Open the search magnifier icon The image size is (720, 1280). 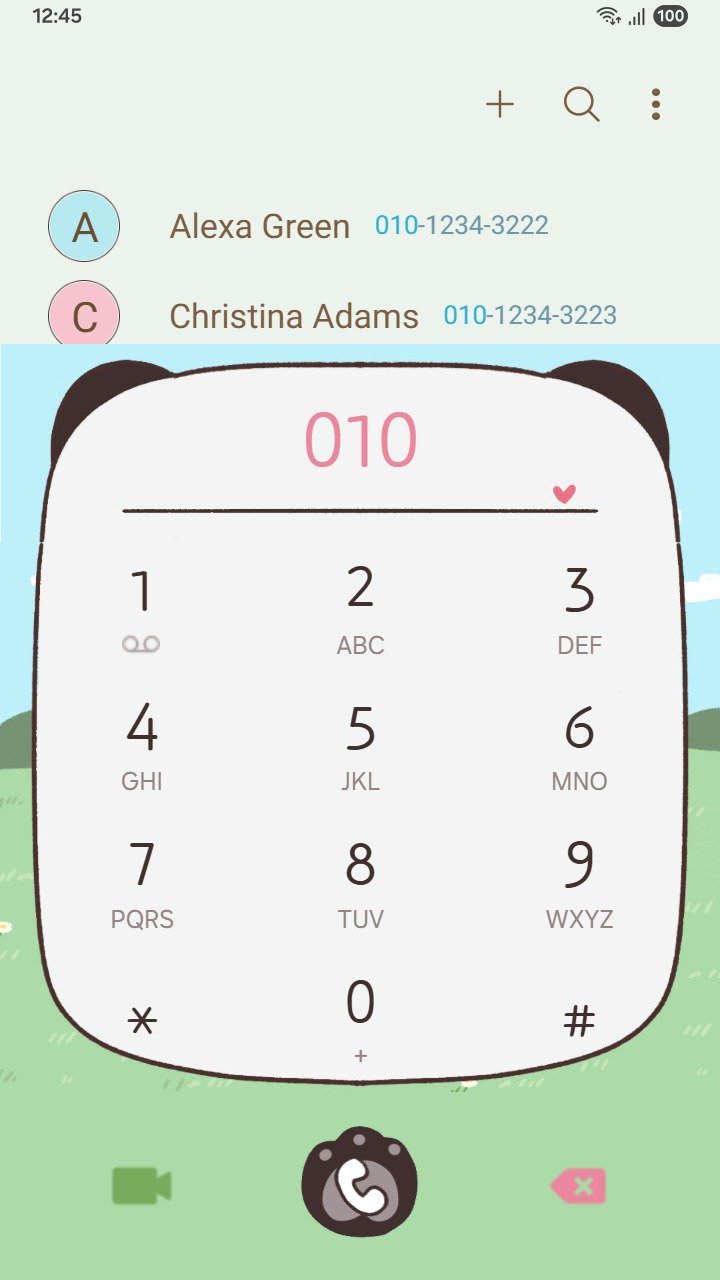pos(581,104)
